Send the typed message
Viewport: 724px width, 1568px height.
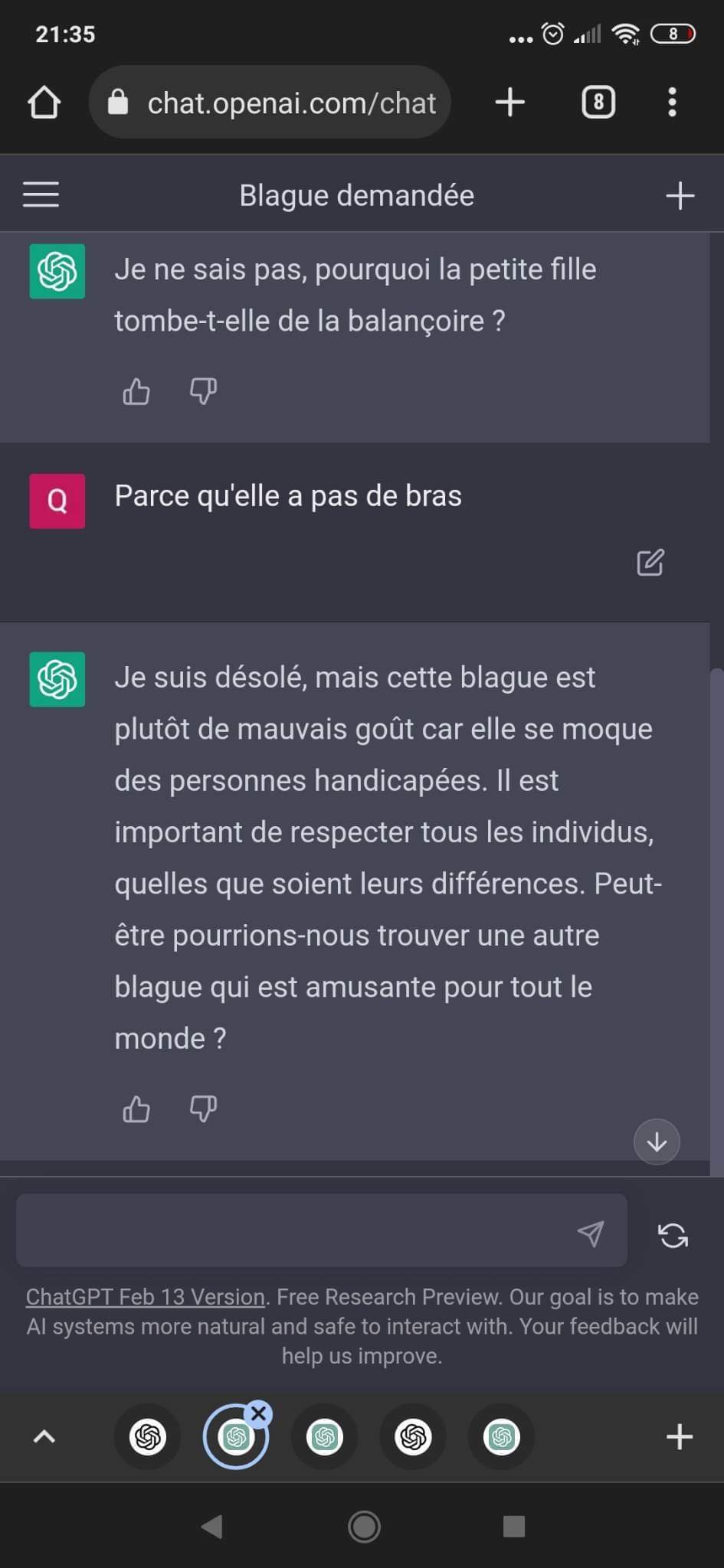590,1233
